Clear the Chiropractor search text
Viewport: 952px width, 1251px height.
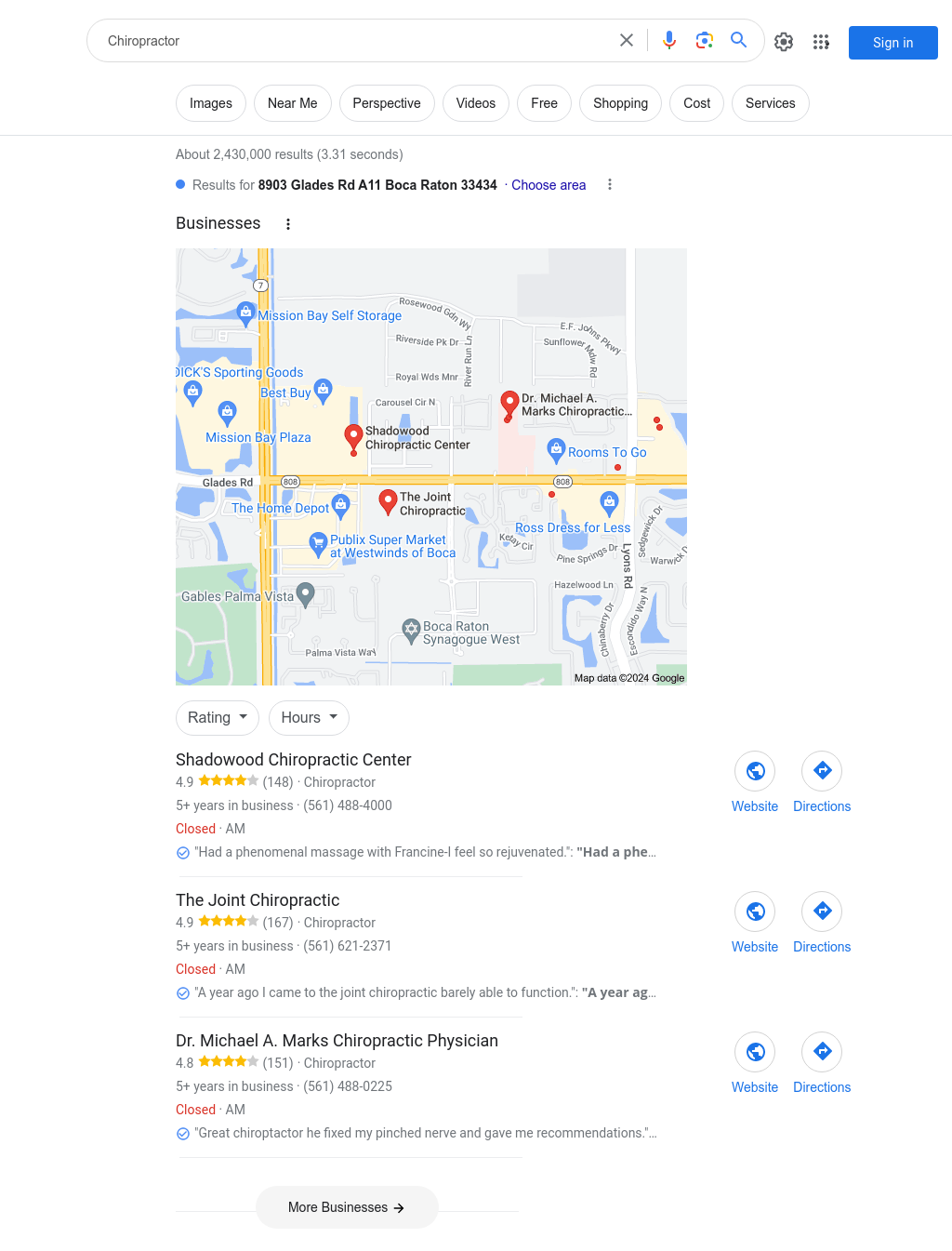(x=627, y=41)
